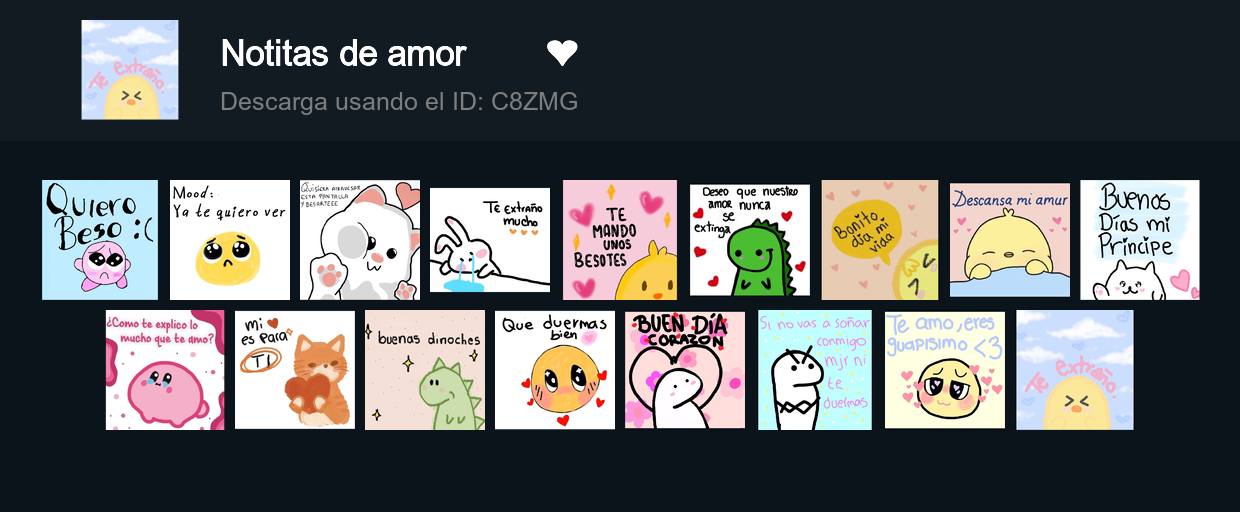Viewport: 1240px width, 512px height.
Task: Select the "Buenos Días mi Príncipe" sticker
Action: point(1140,240)
